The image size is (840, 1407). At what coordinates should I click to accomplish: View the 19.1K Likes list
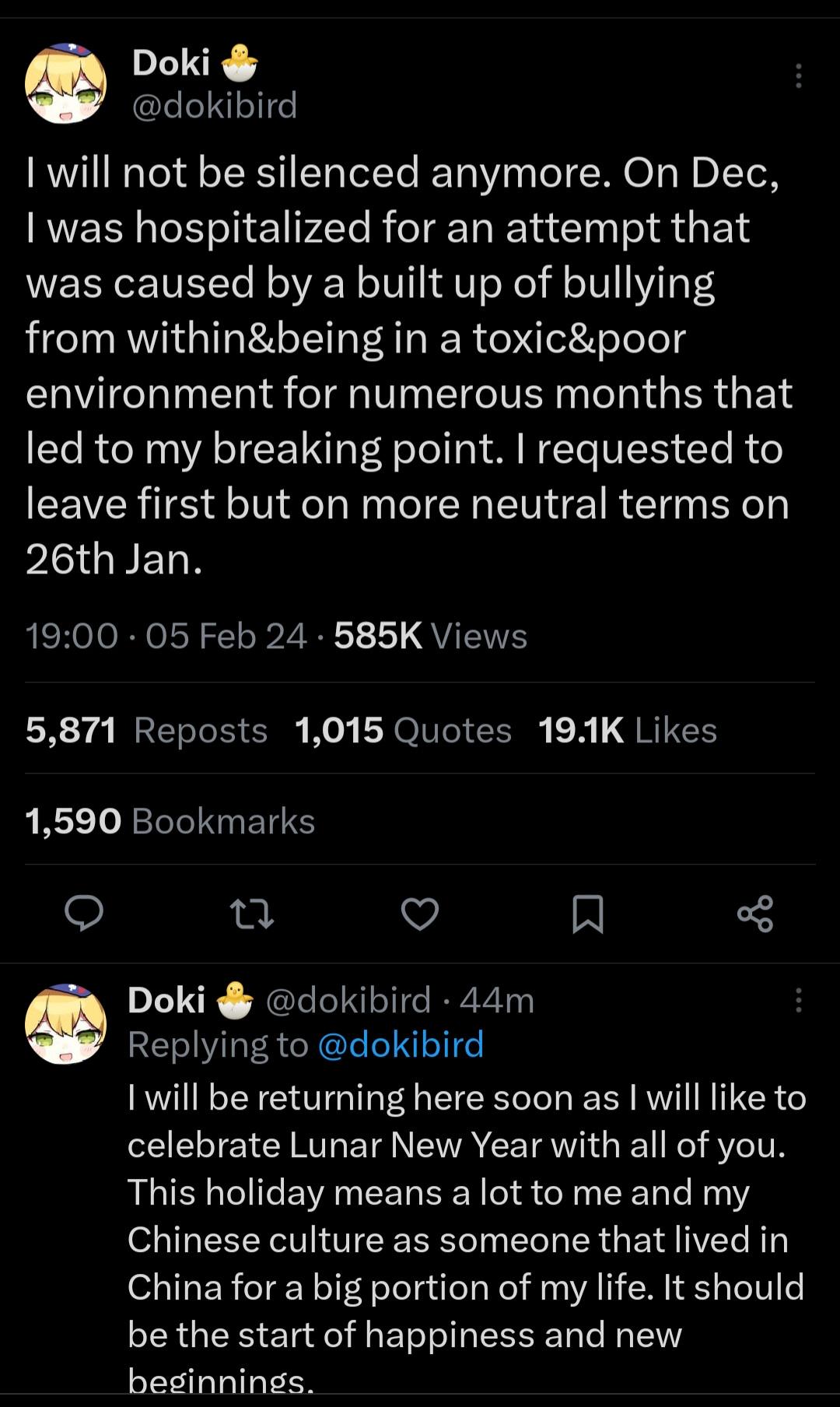(x=628, y=730)
